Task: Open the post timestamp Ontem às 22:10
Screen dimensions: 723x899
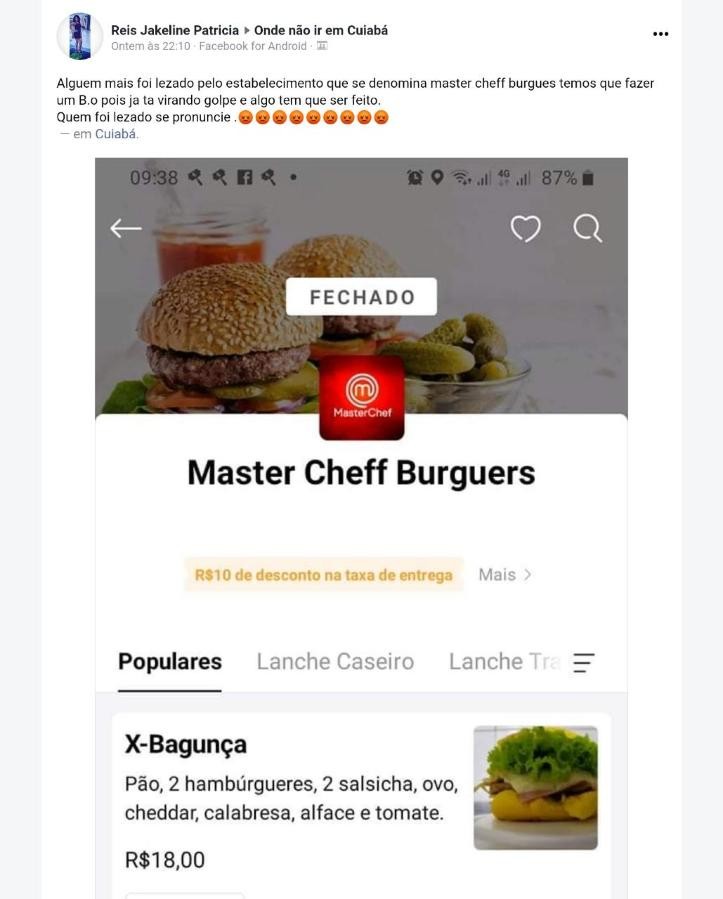Action: 150,46
